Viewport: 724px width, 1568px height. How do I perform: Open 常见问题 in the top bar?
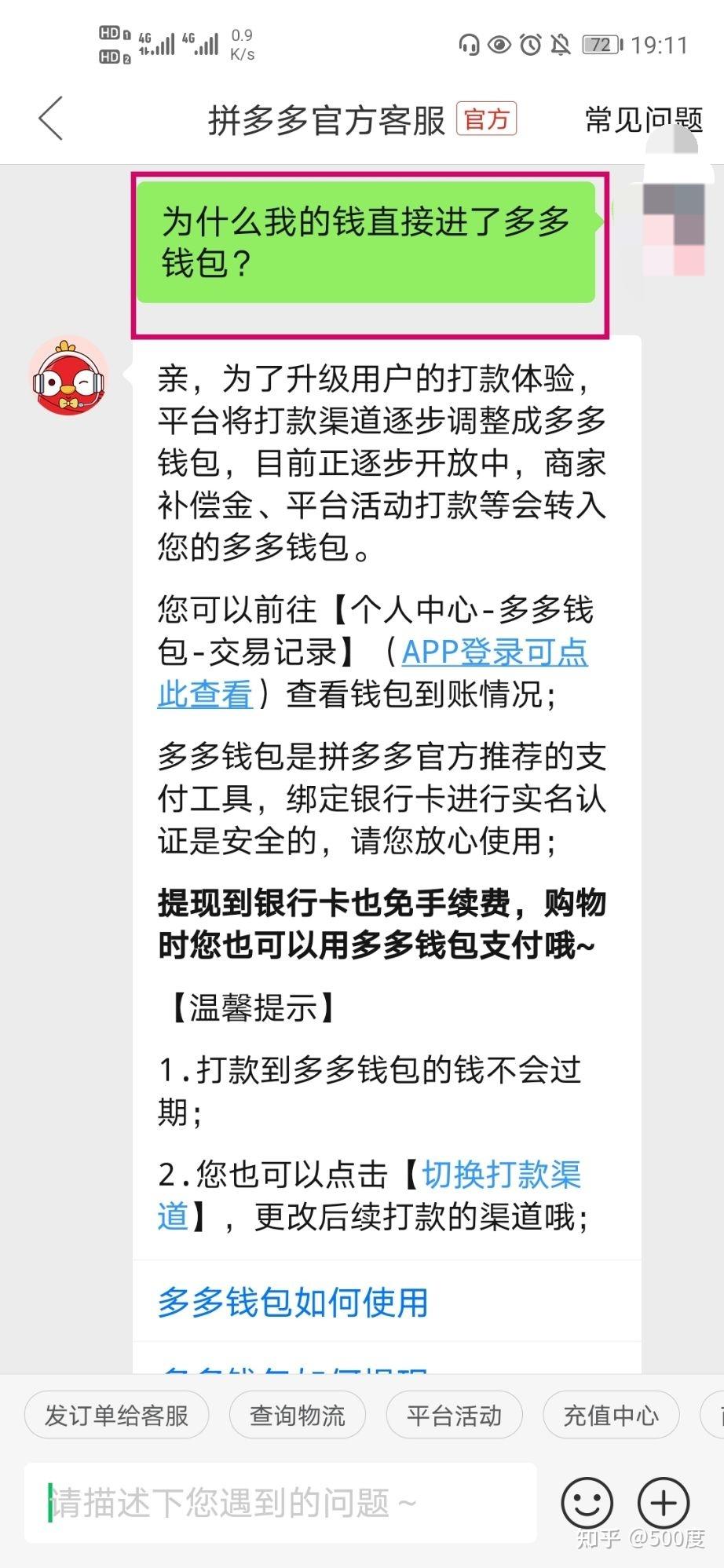642,119
